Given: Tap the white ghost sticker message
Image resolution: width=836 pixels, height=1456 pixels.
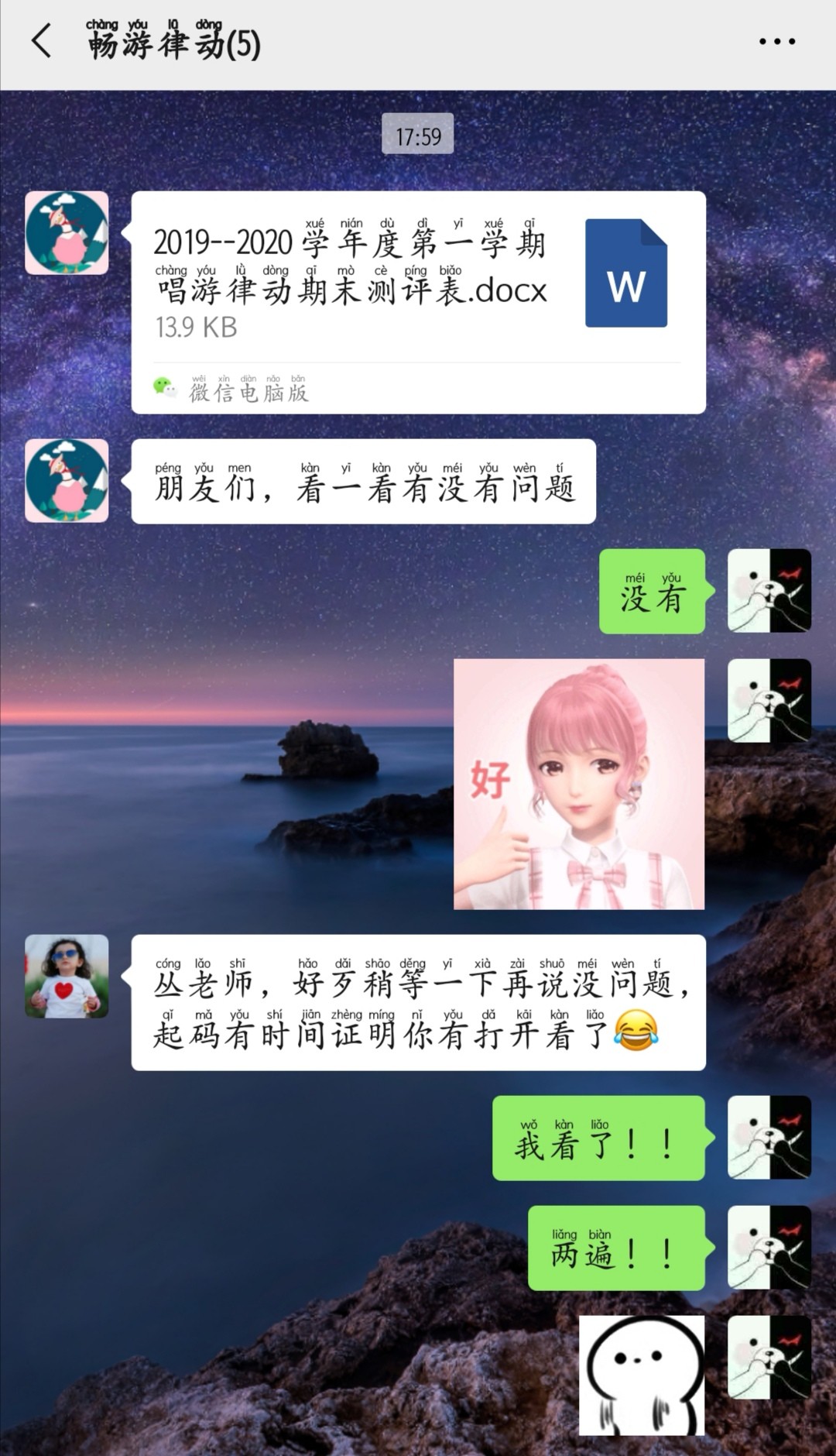Looking at the screenshot, I should [x=642, y=1375].
